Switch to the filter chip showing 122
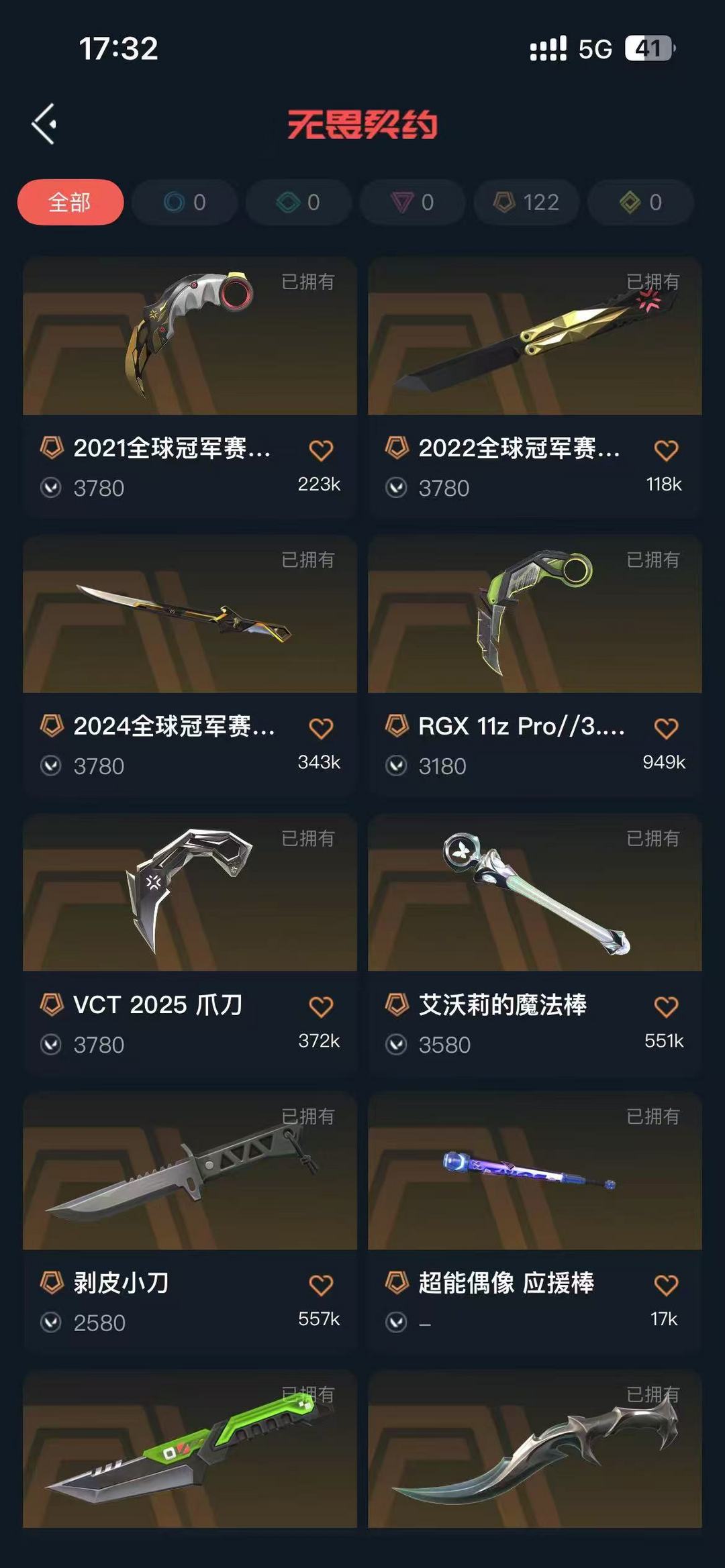 [x=526, y=202]
